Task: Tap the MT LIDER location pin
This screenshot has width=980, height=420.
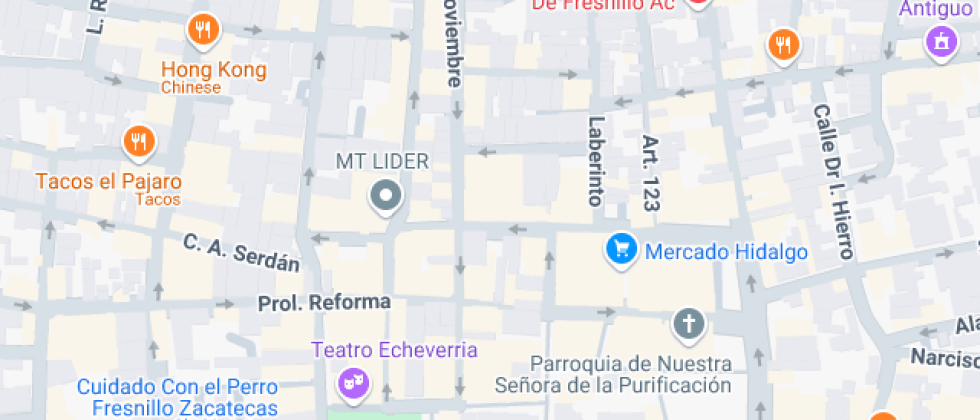Action: 385,197
